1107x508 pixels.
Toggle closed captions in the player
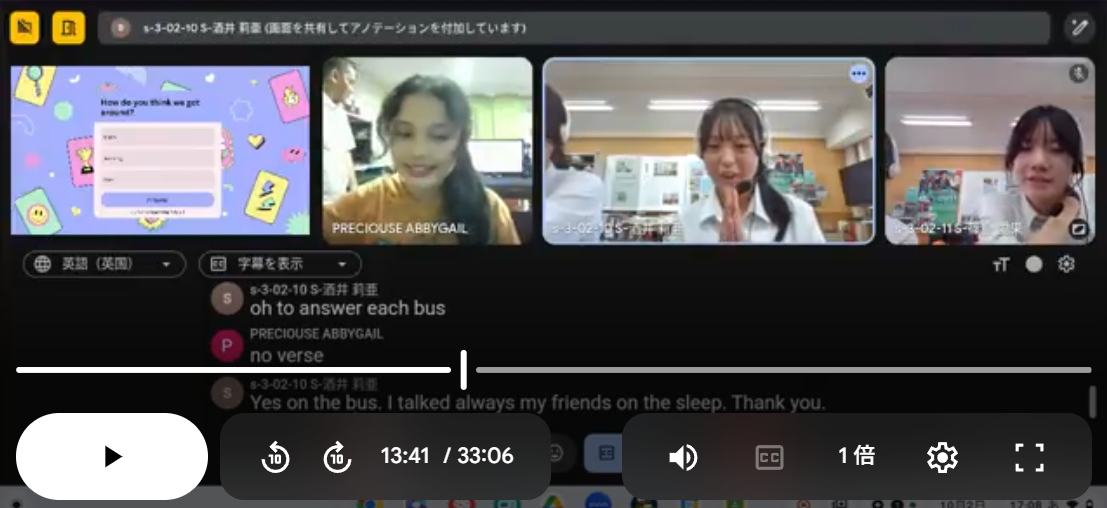click(x=769, y=457)
